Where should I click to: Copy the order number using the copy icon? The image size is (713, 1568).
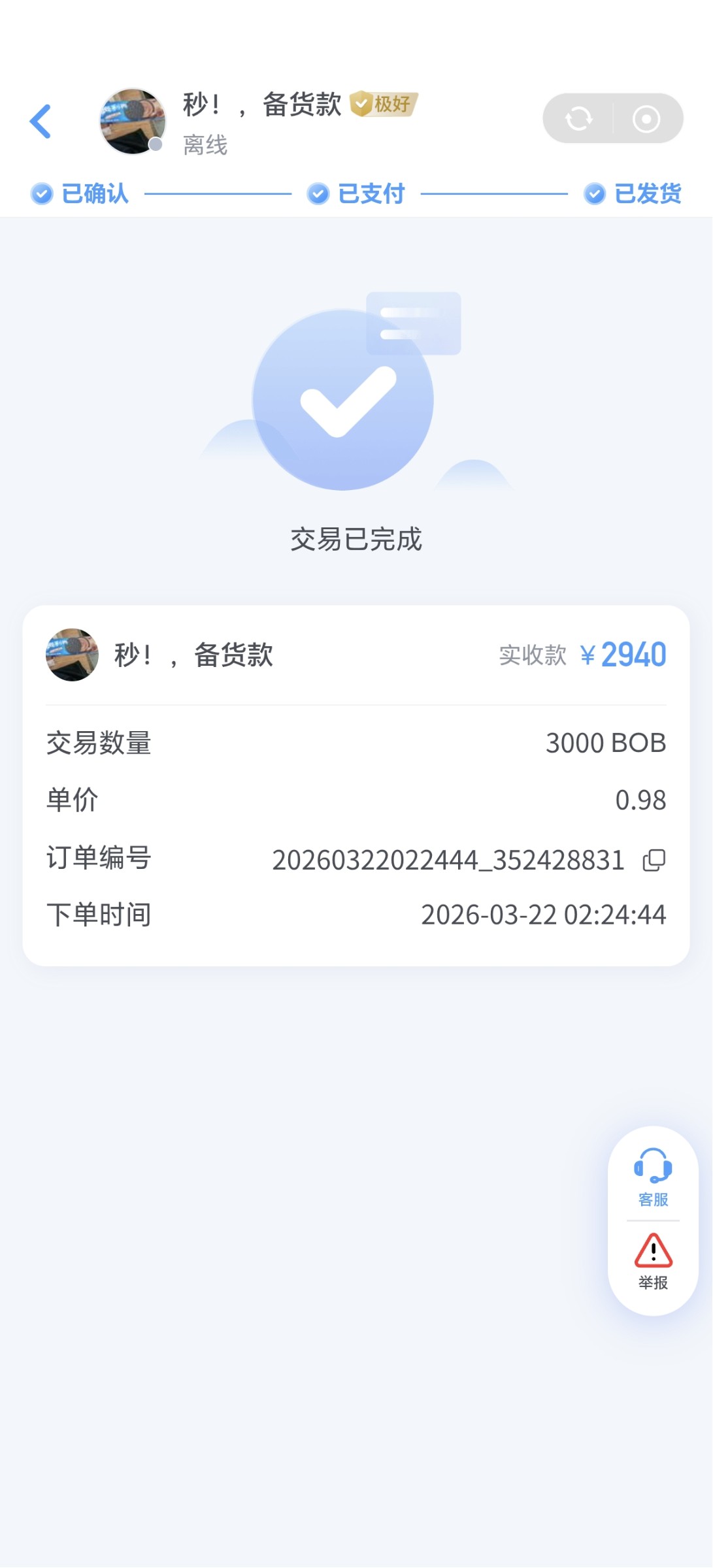click(x=653, y=860)
